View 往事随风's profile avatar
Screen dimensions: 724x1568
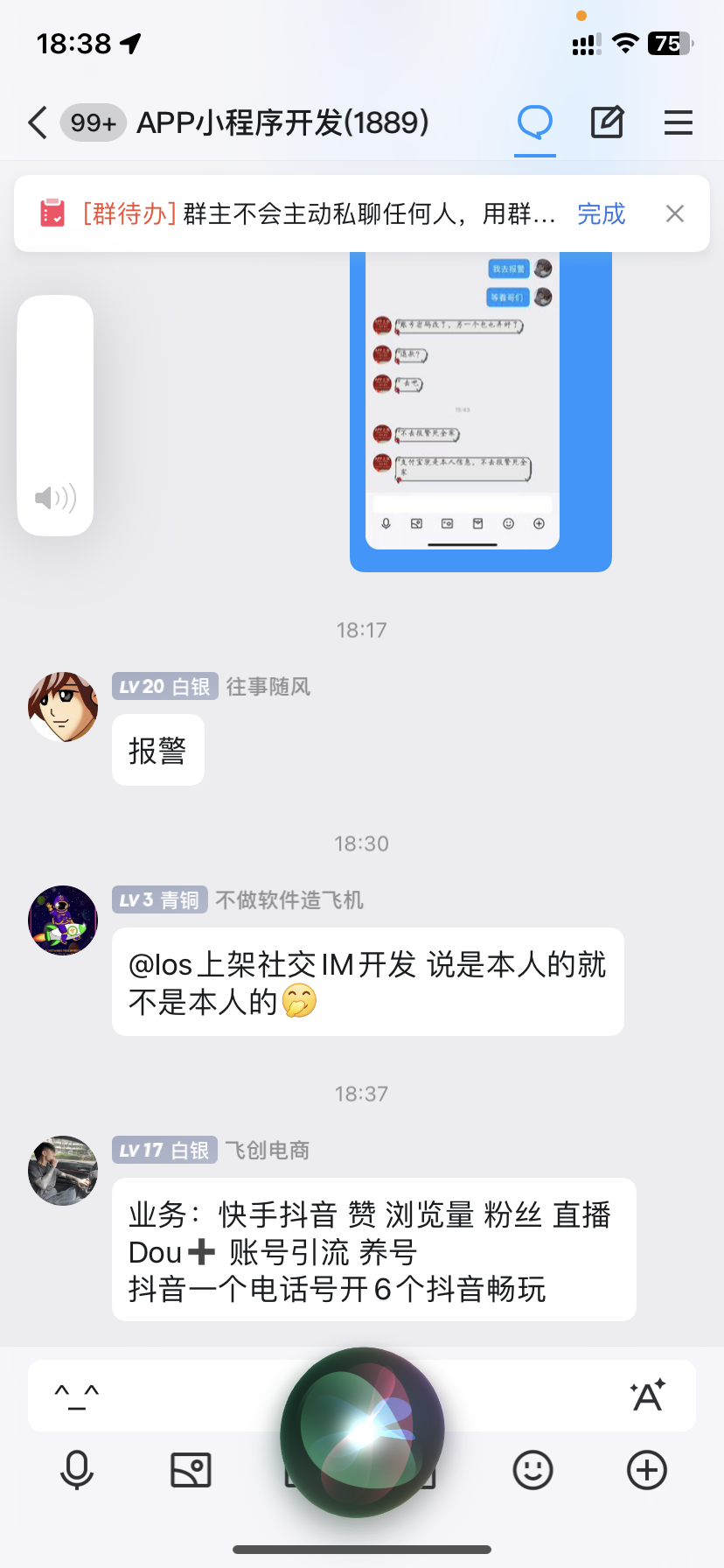[x=63, y=707]
